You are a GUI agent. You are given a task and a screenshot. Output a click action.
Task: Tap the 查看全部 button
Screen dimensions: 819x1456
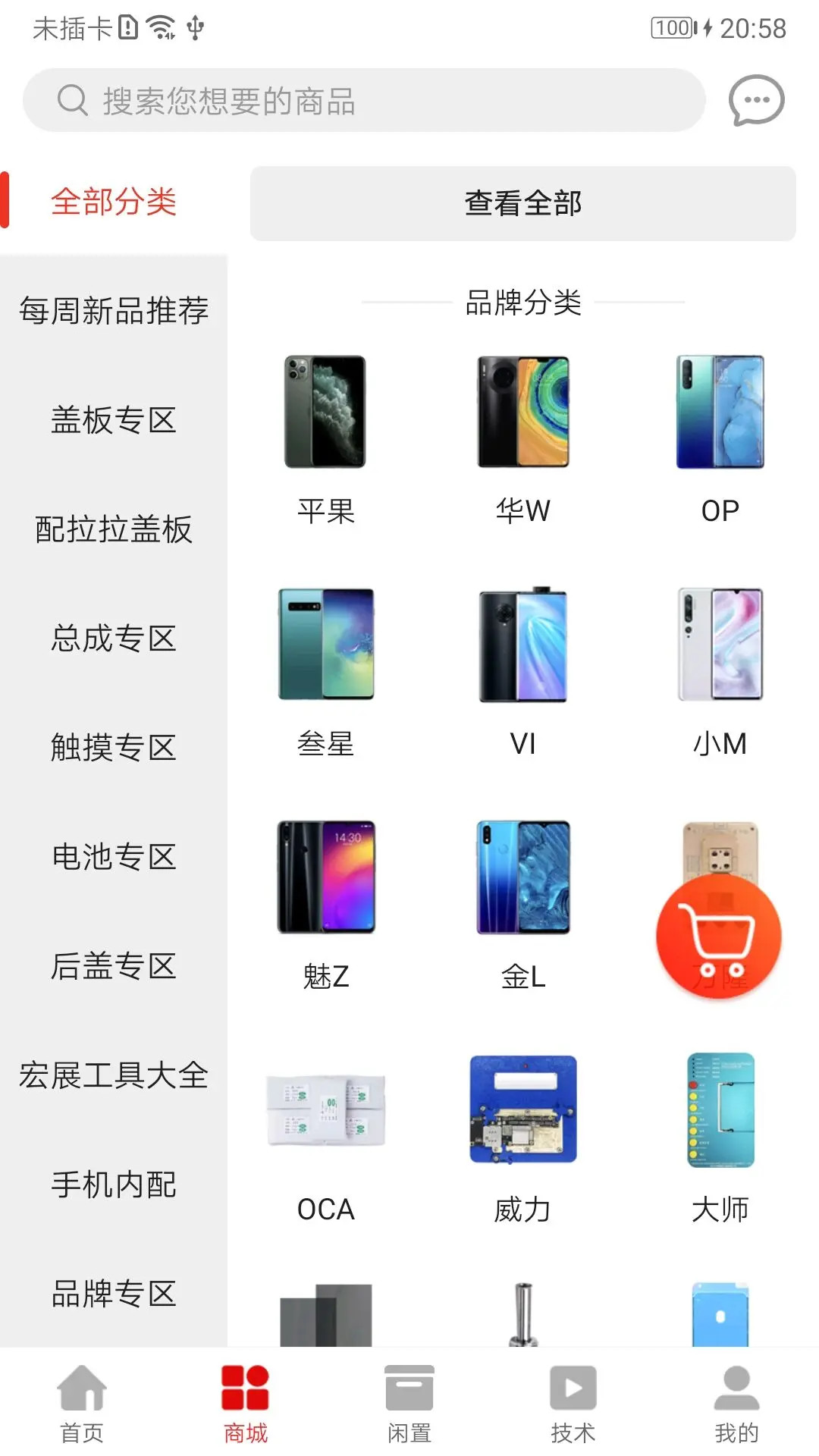click(523, 203)
